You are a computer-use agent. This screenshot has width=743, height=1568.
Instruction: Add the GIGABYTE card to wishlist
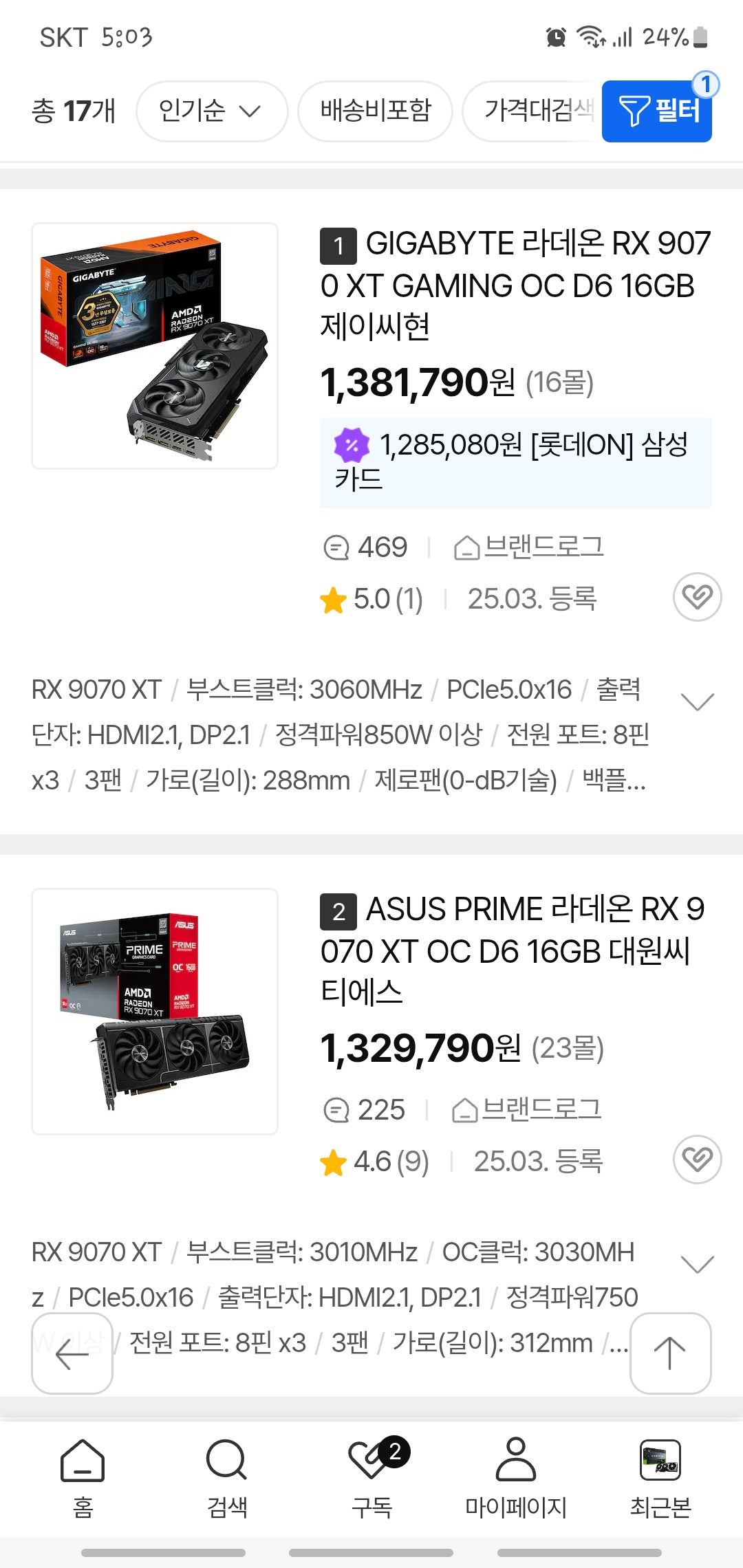(x=697, y=597)
